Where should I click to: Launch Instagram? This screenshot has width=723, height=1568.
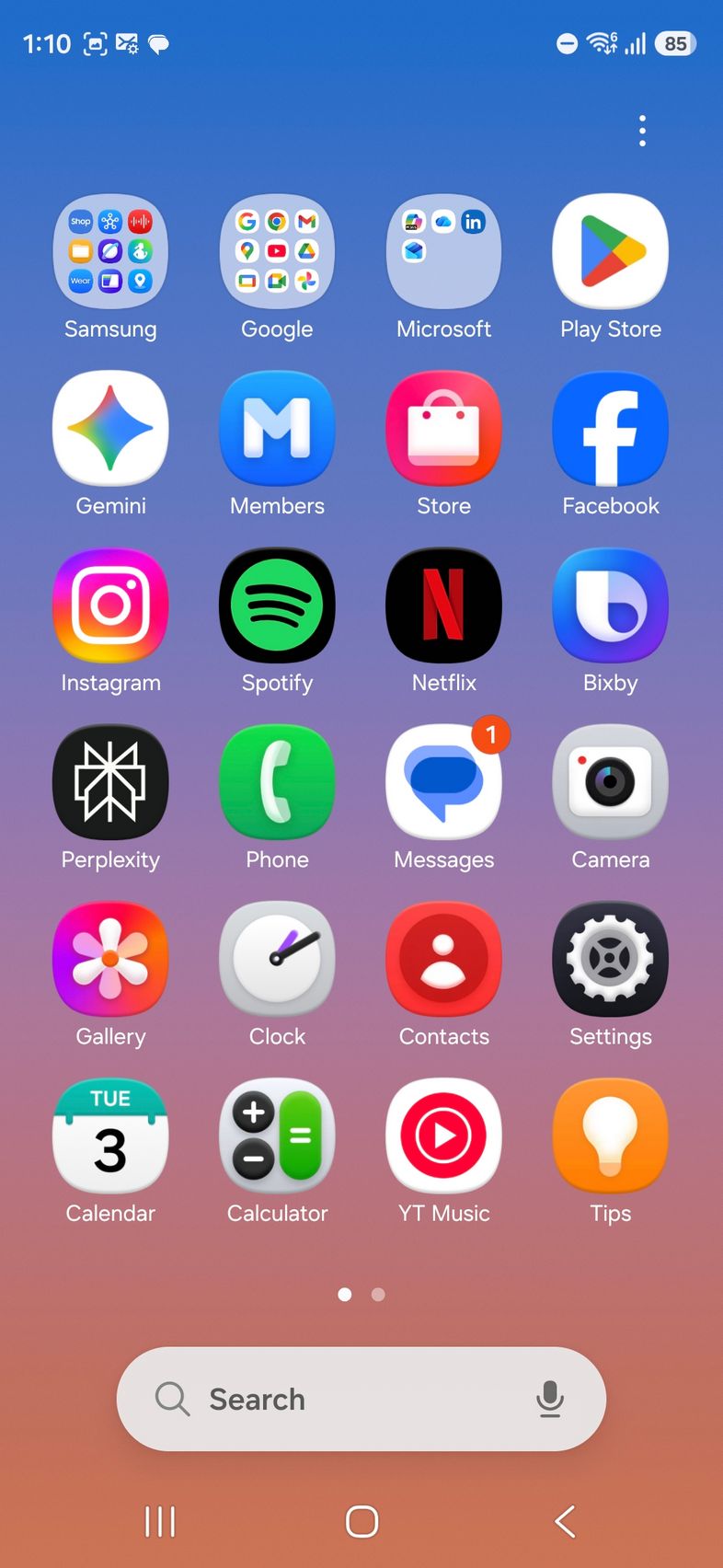coord(110,605)
